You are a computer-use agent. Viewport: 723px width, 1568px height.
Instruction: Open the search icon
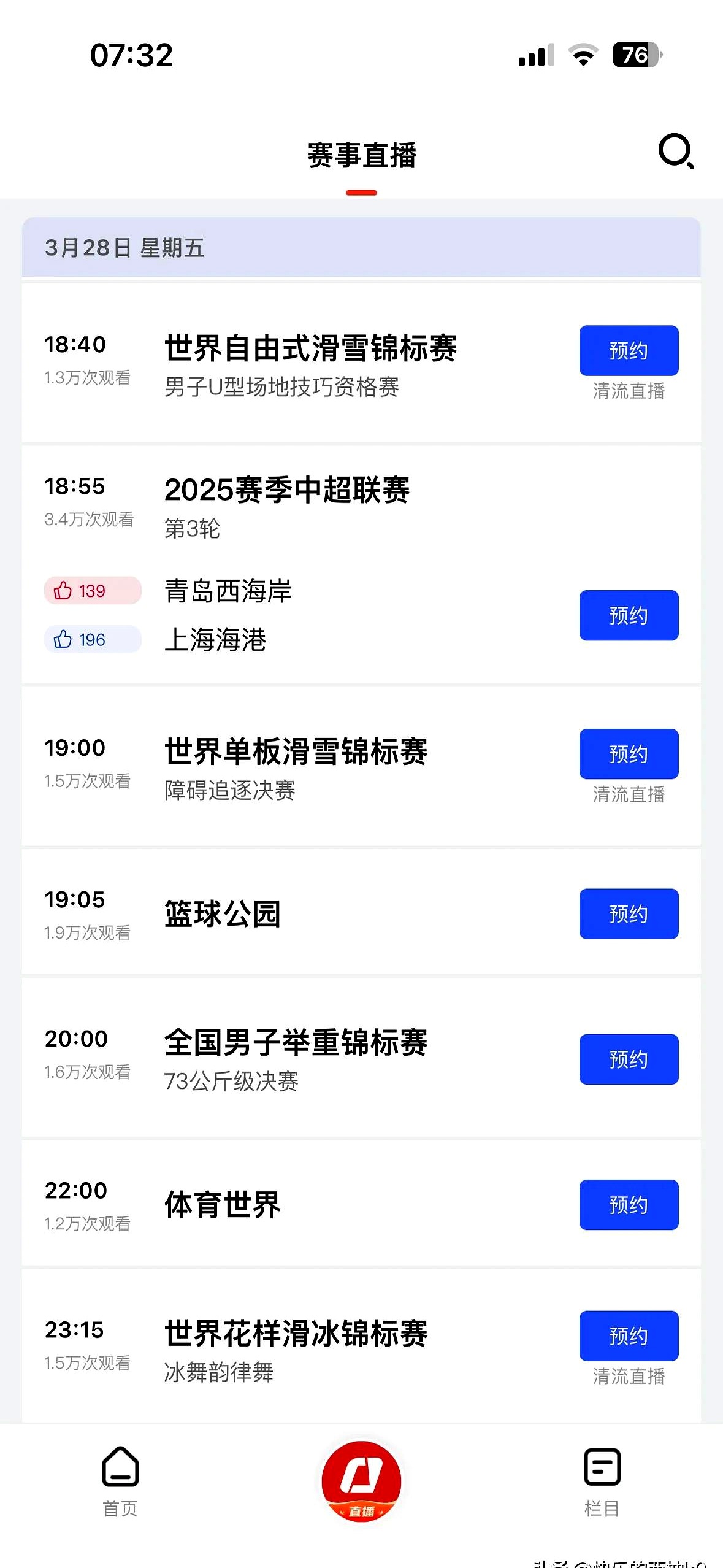pos(676,151)
